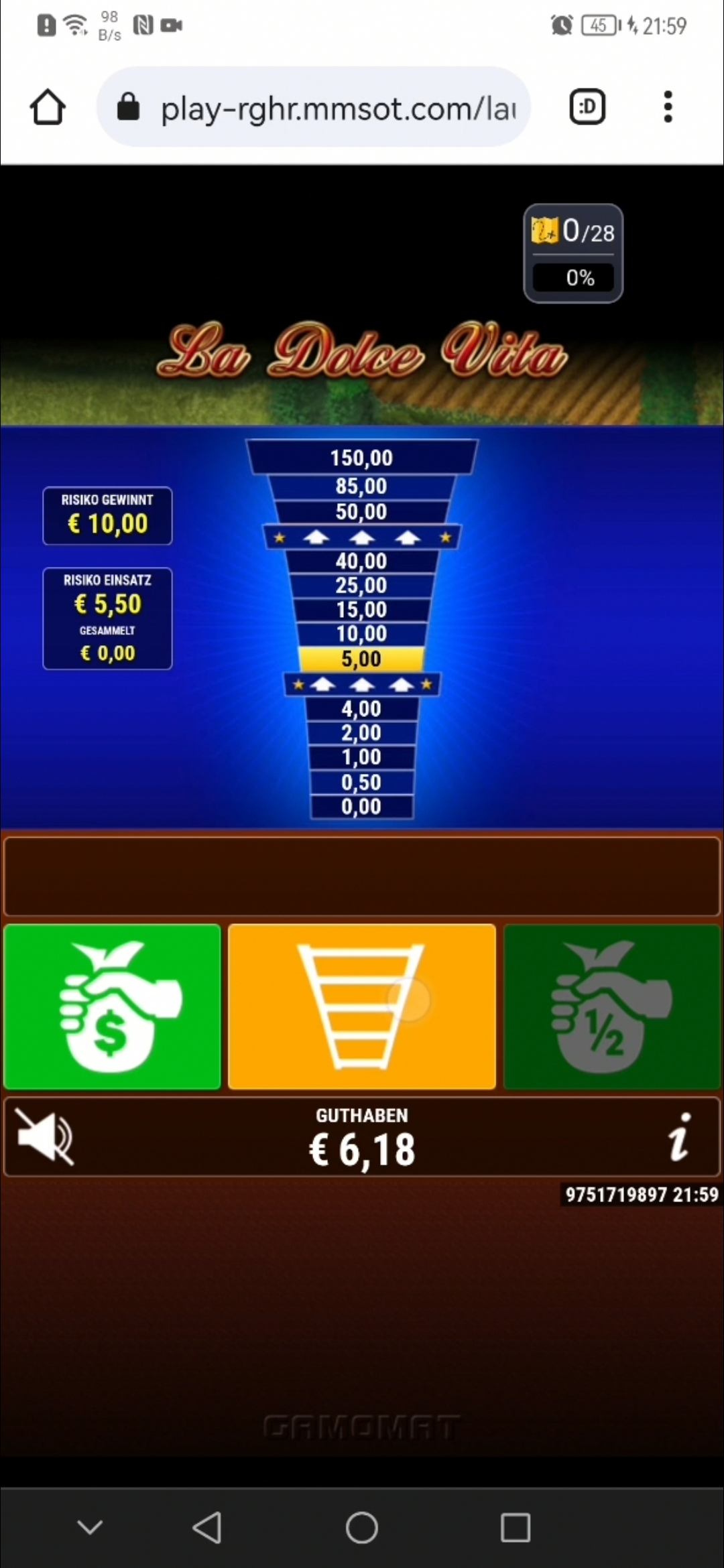724x1568 pixels.
Task: Go to the browser home page
Action: point(48,107)
